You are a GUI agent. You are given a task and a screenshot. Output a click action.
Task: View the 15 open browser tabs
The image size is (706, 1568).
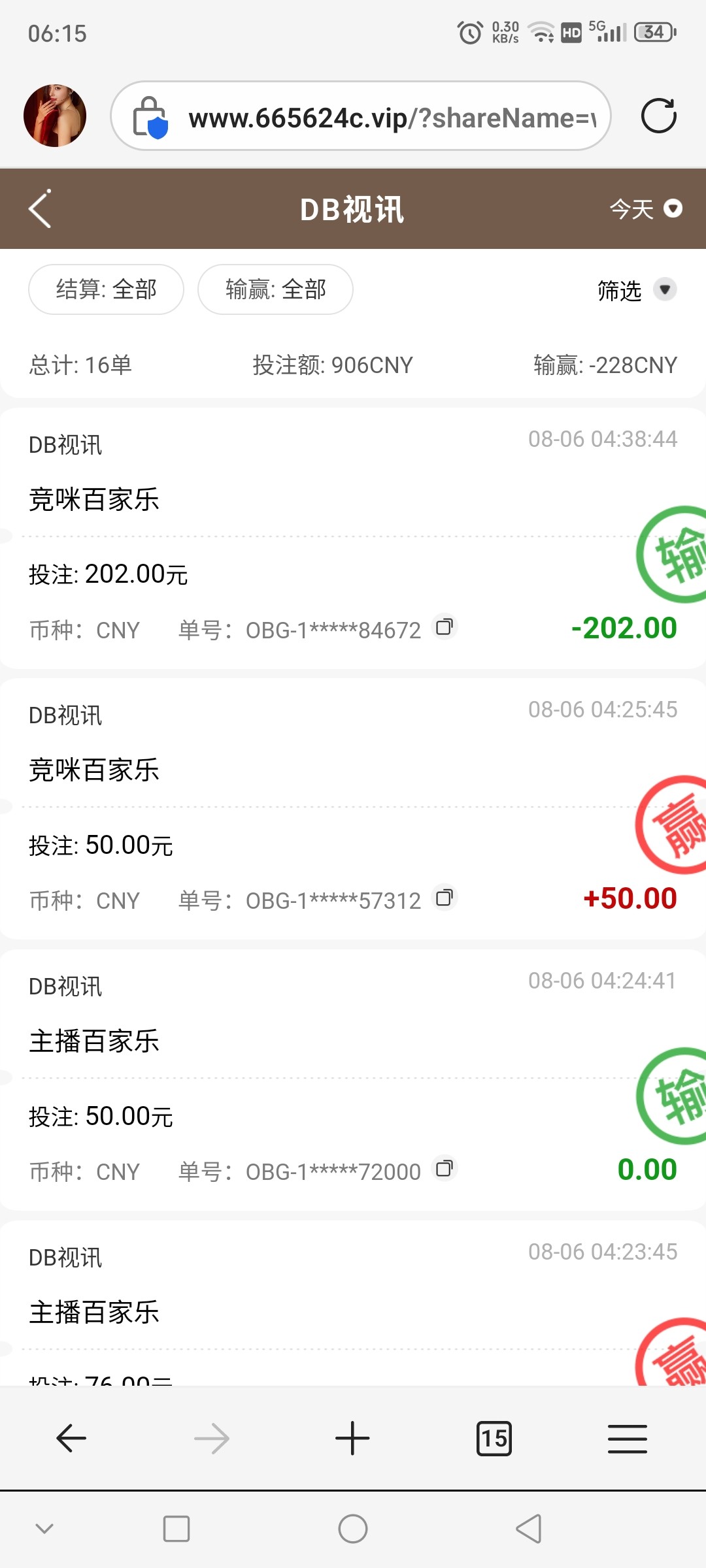pyautogui.click(x=494, y=1439)
